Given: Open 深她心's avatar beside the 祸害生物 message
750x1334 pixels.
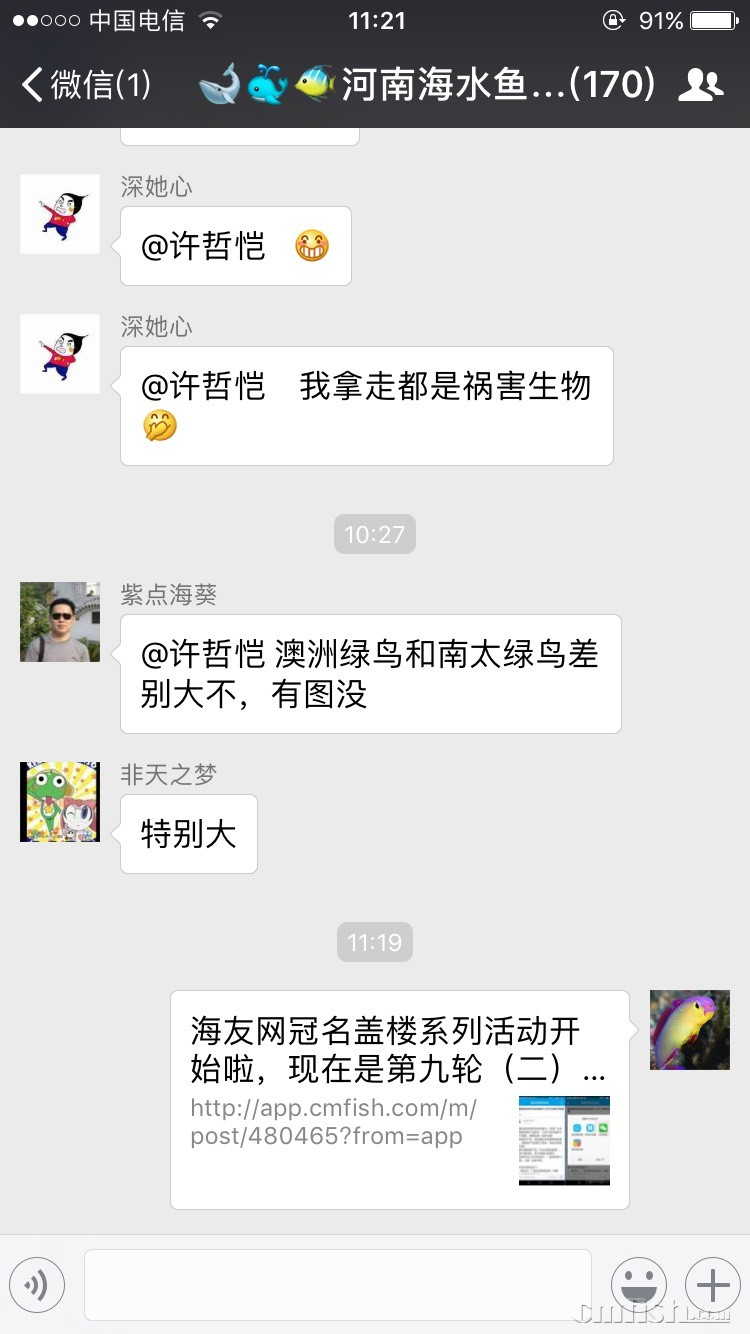Looking at the screenshot, I should (x=60, y=354).
